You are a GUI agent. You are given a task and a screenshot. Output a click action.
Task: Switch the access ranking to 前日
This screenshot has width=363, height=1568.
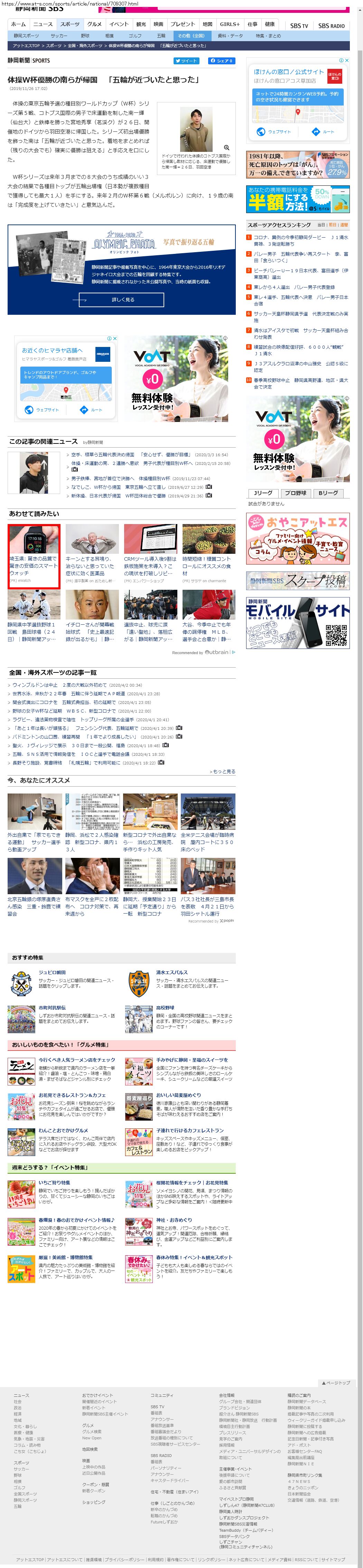(332, 224)
